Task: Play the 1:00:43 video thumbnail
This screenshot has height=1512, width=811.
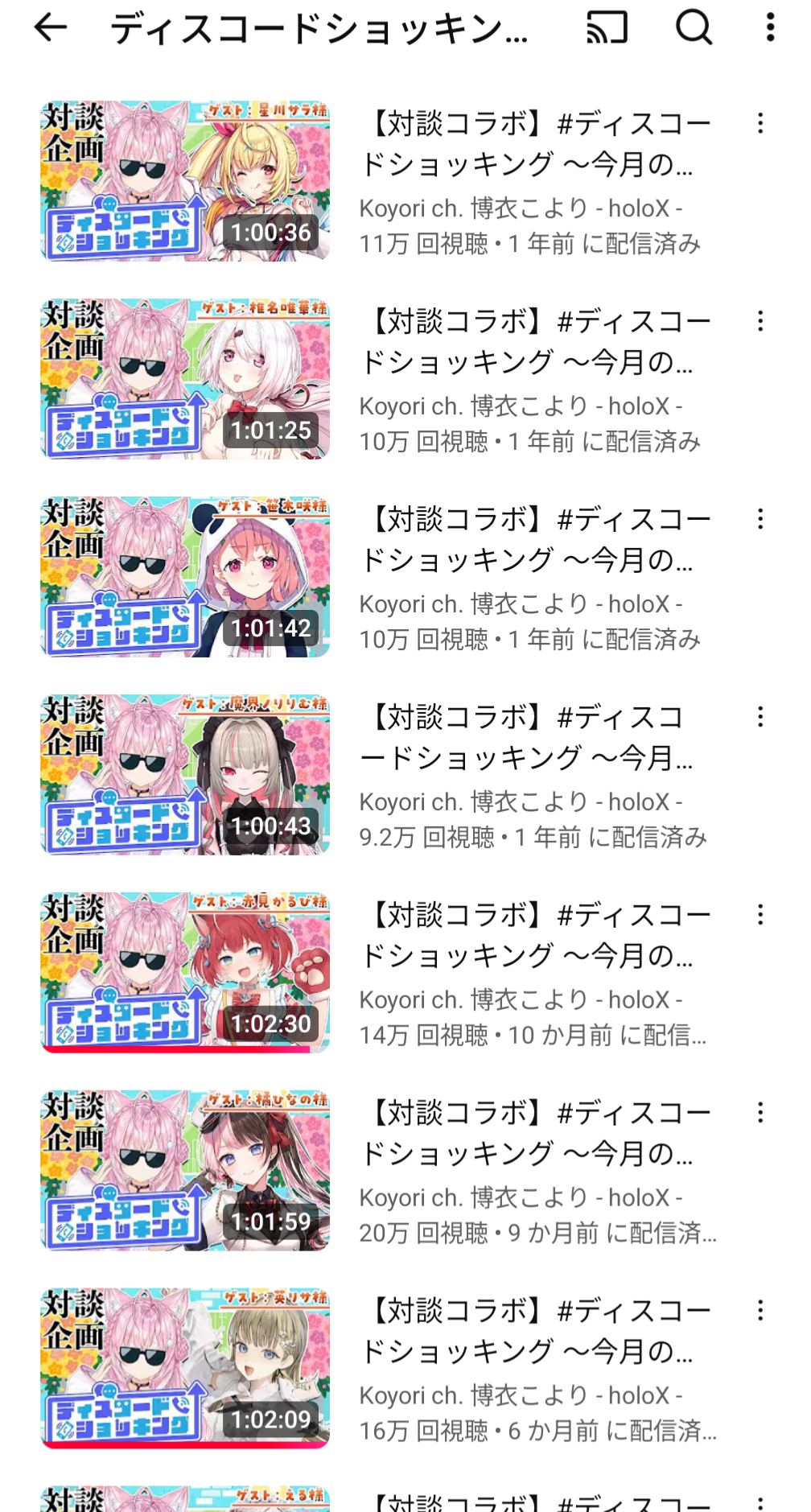Action: point(185,774)
